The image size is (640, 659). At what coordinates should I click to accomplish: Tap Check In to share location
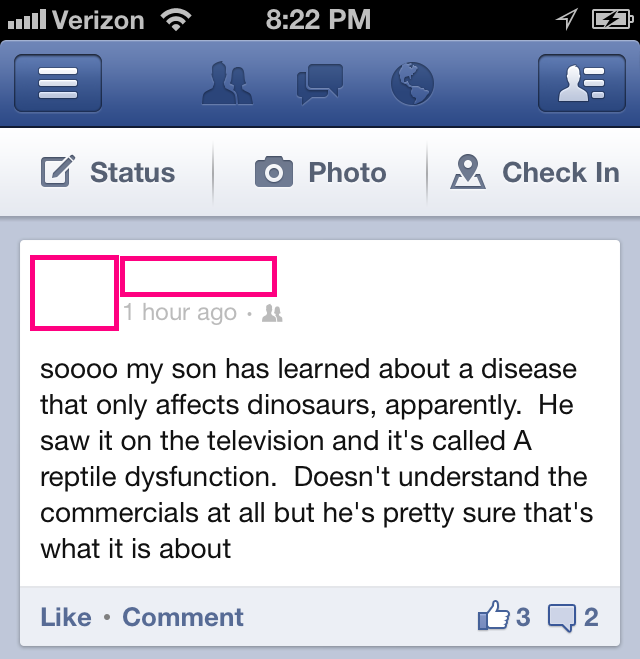coord(535,173)
